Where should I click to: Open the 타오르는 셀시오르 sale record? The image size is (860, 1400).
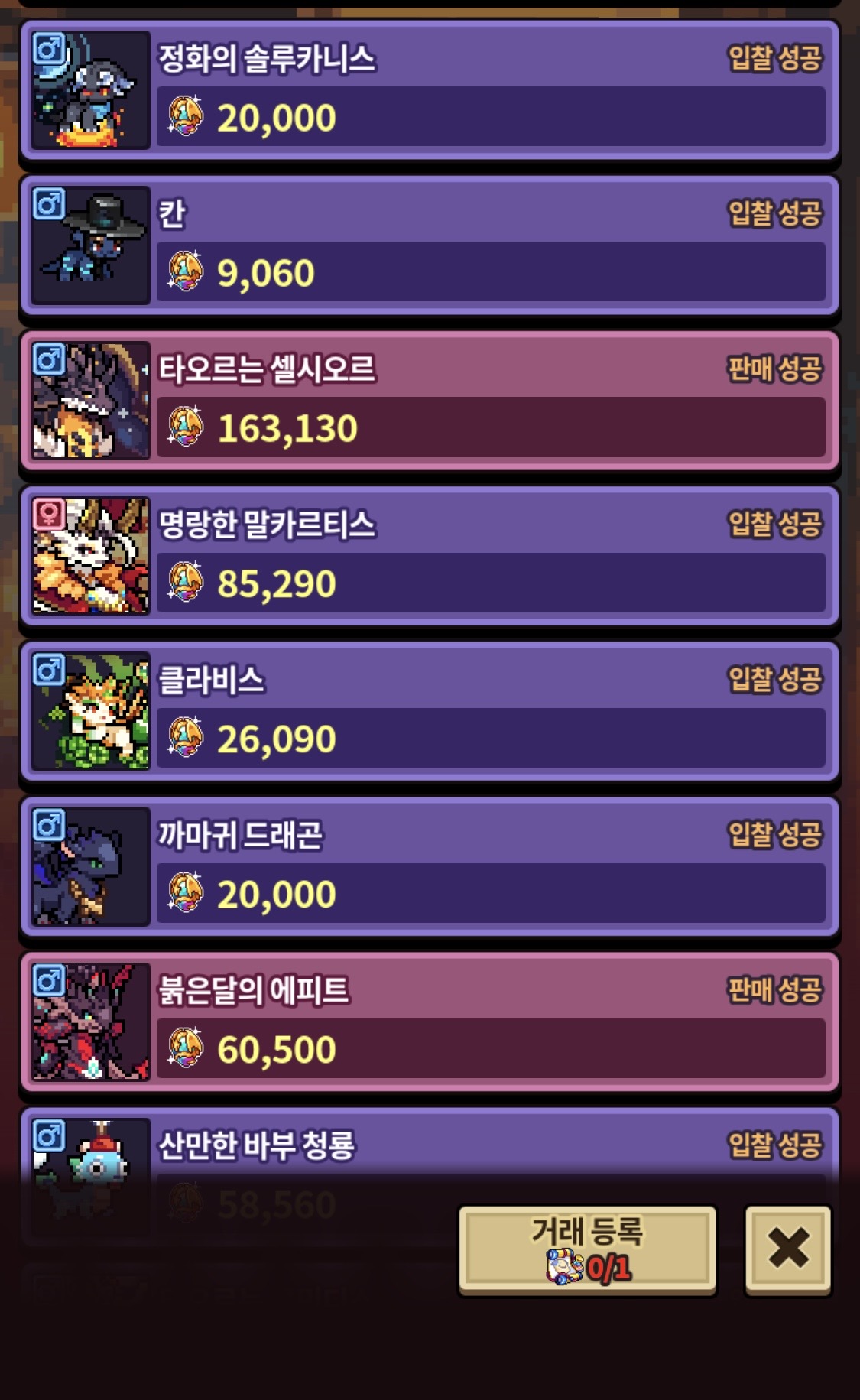429,401
